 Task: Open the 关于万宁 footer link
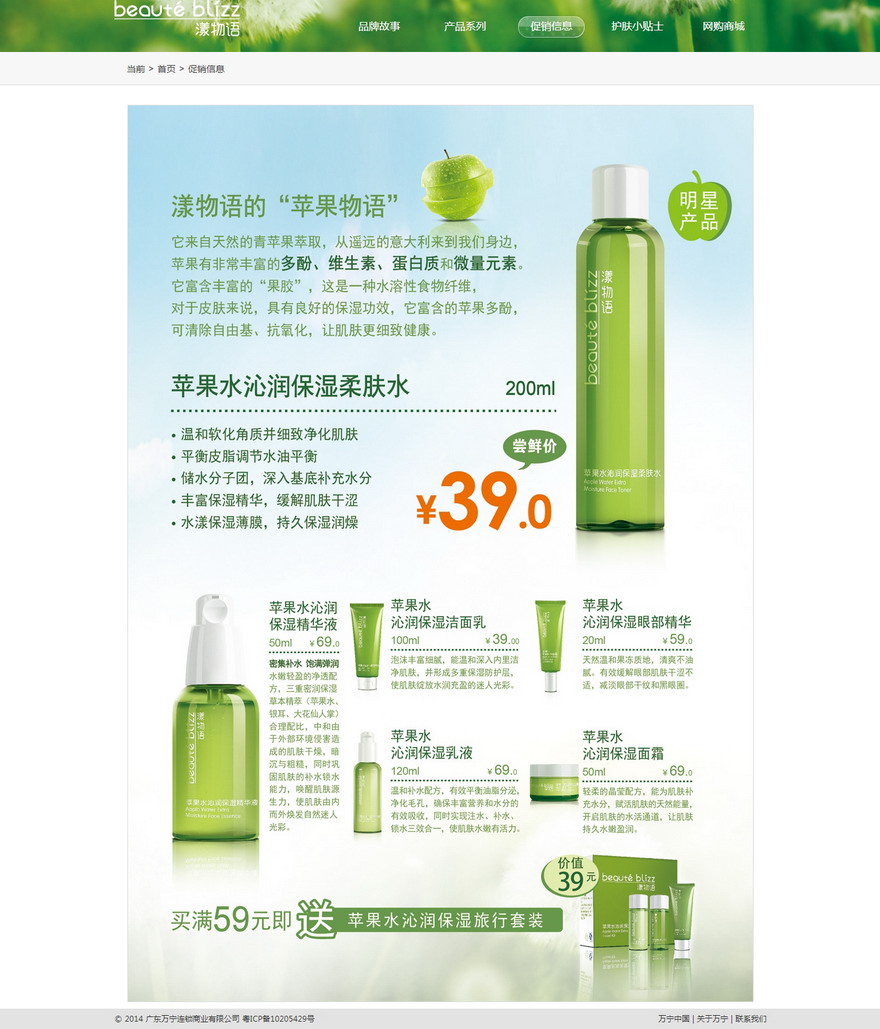(x=712, y=1019)
